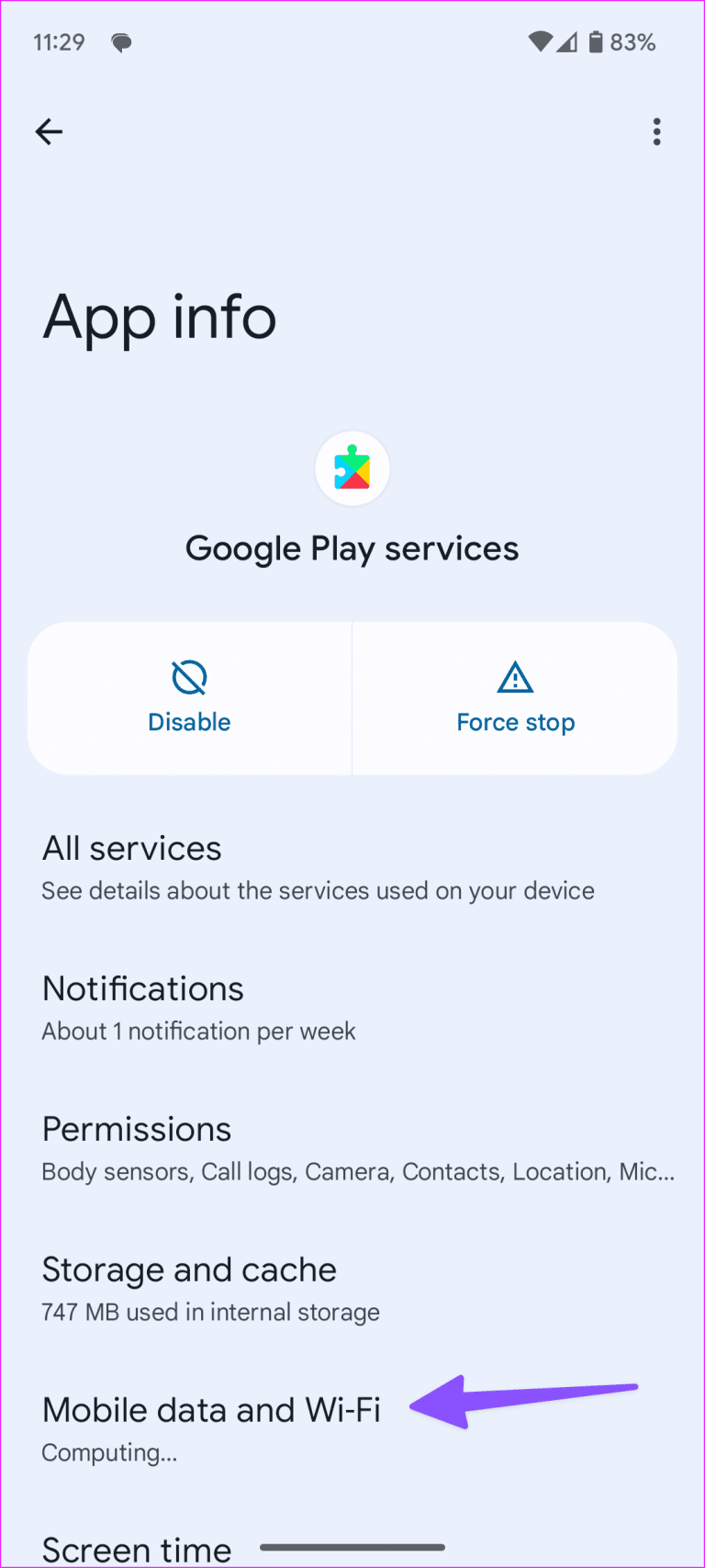This screenshot has height=1568, width=705.
Task: Select the App info heading
Action: click(159, 316)
